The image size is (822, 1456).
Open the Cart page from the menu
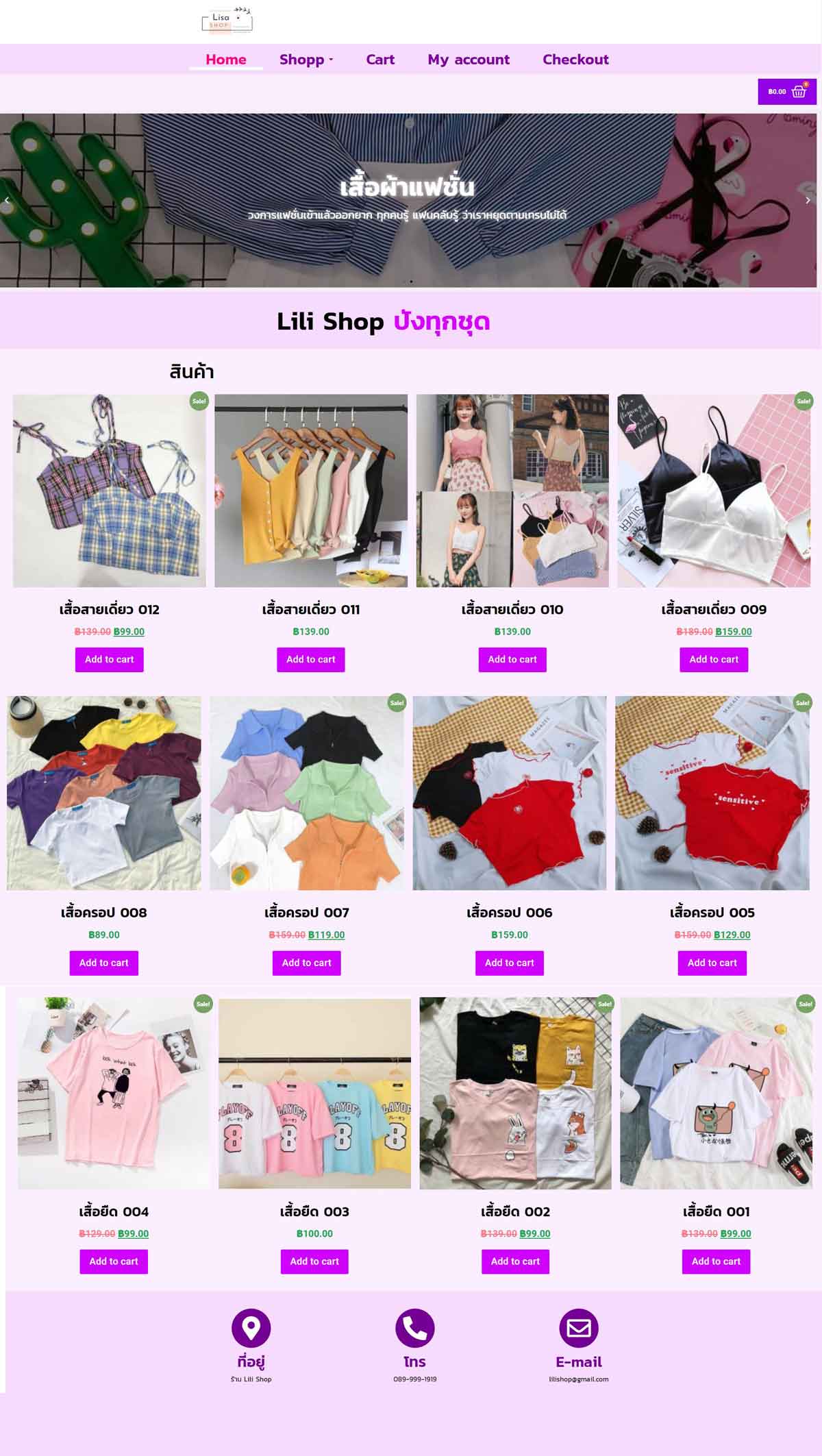[x=380, y=60]
